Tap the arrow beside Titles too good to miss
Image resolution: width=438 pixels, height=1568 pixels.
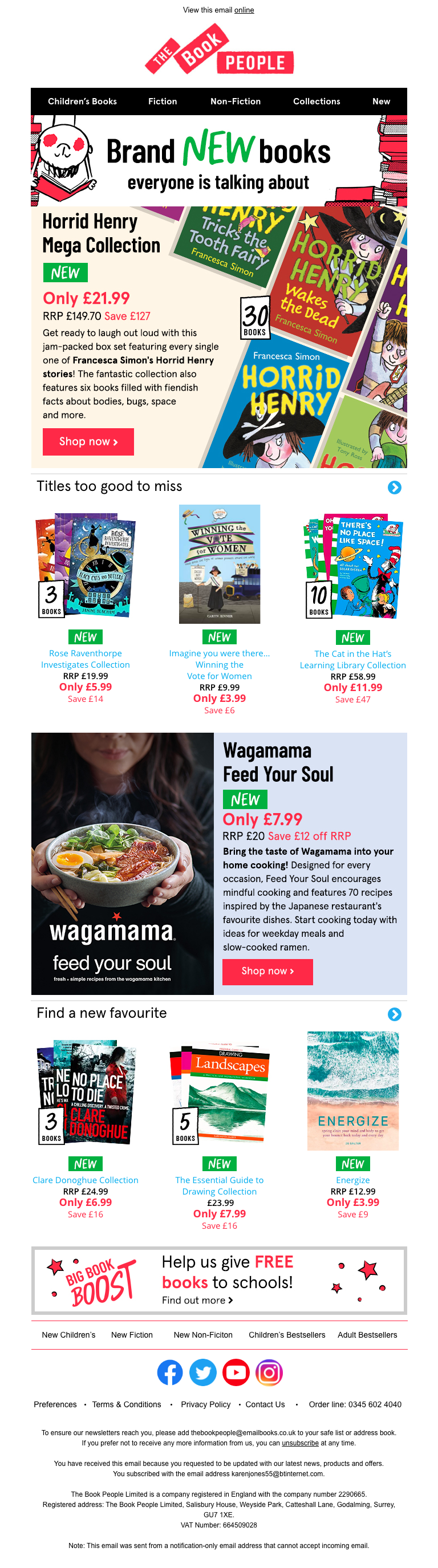click(394, 487)
